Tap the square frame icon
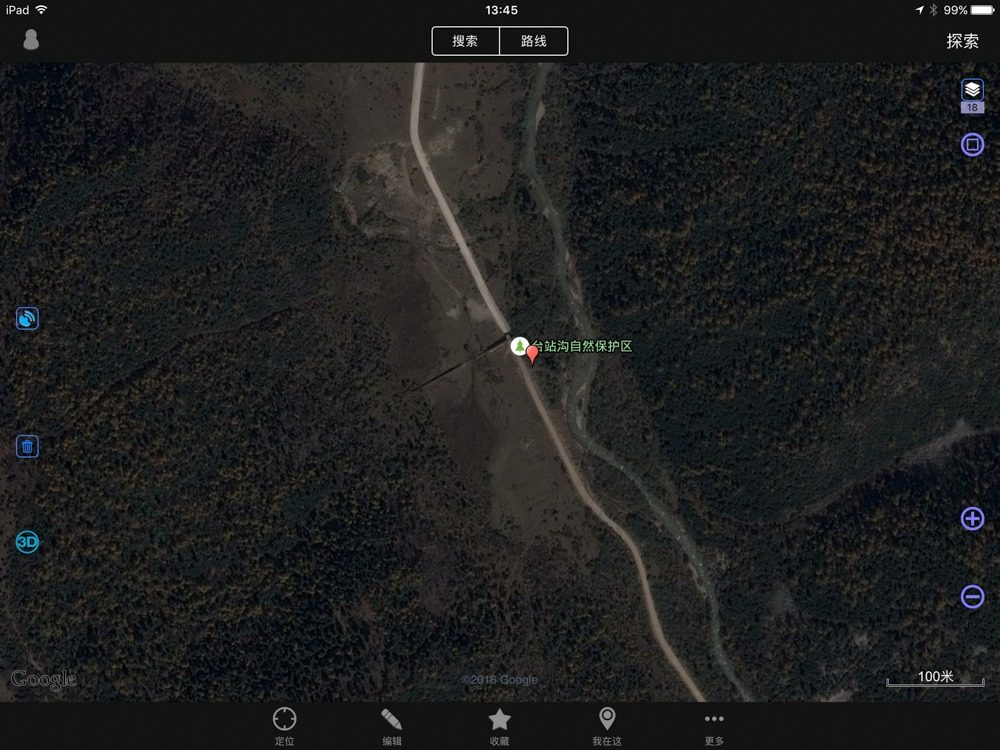This screenshot has width=1000, height=750. tap(972, 145)
